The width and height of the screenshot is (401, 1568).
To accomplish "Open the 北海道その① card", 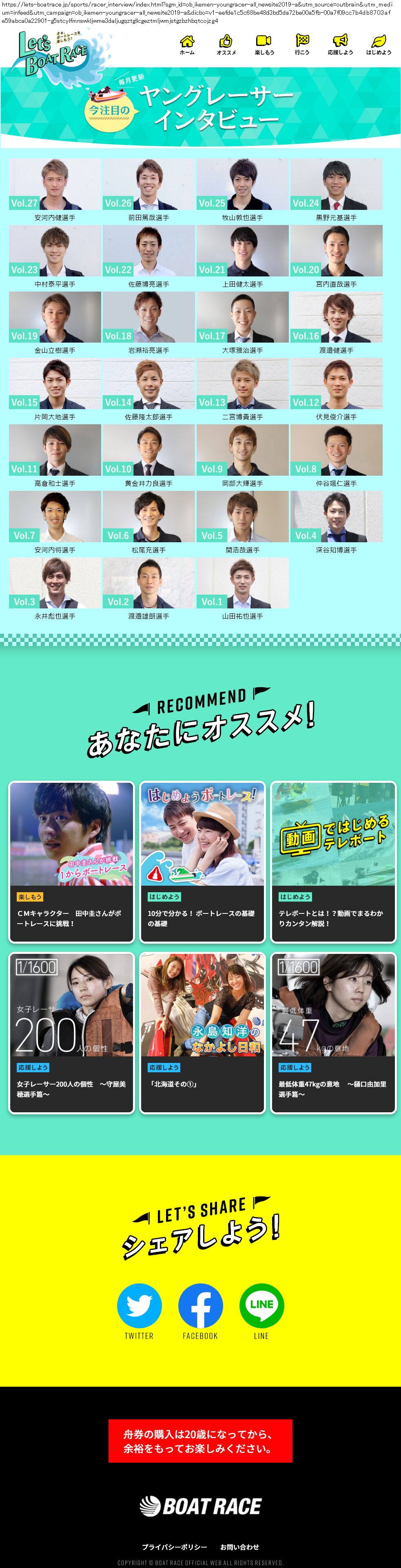I will (202, 1032).
